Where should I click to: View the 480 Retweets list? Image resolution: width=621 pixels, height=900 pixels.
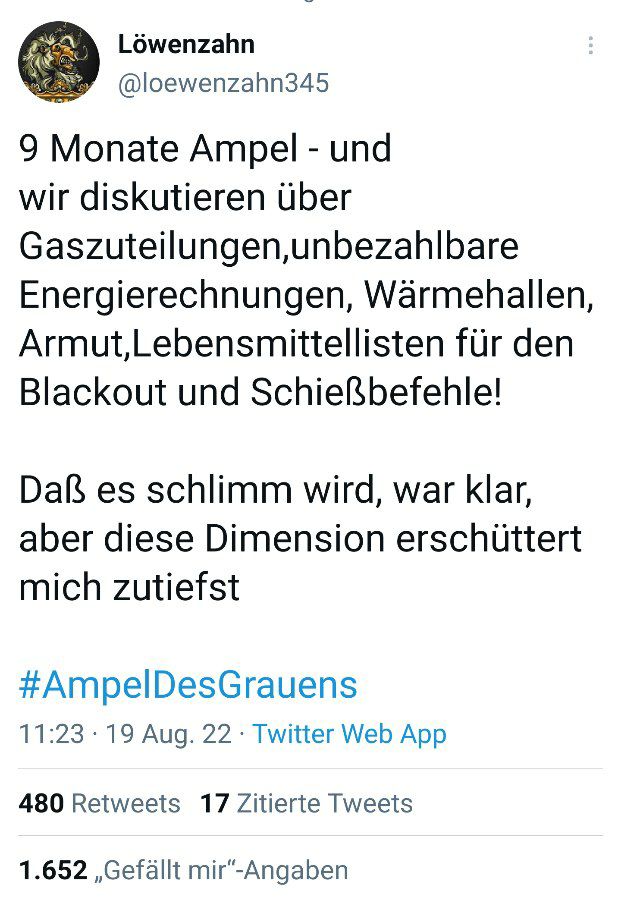tap(100, 803)
